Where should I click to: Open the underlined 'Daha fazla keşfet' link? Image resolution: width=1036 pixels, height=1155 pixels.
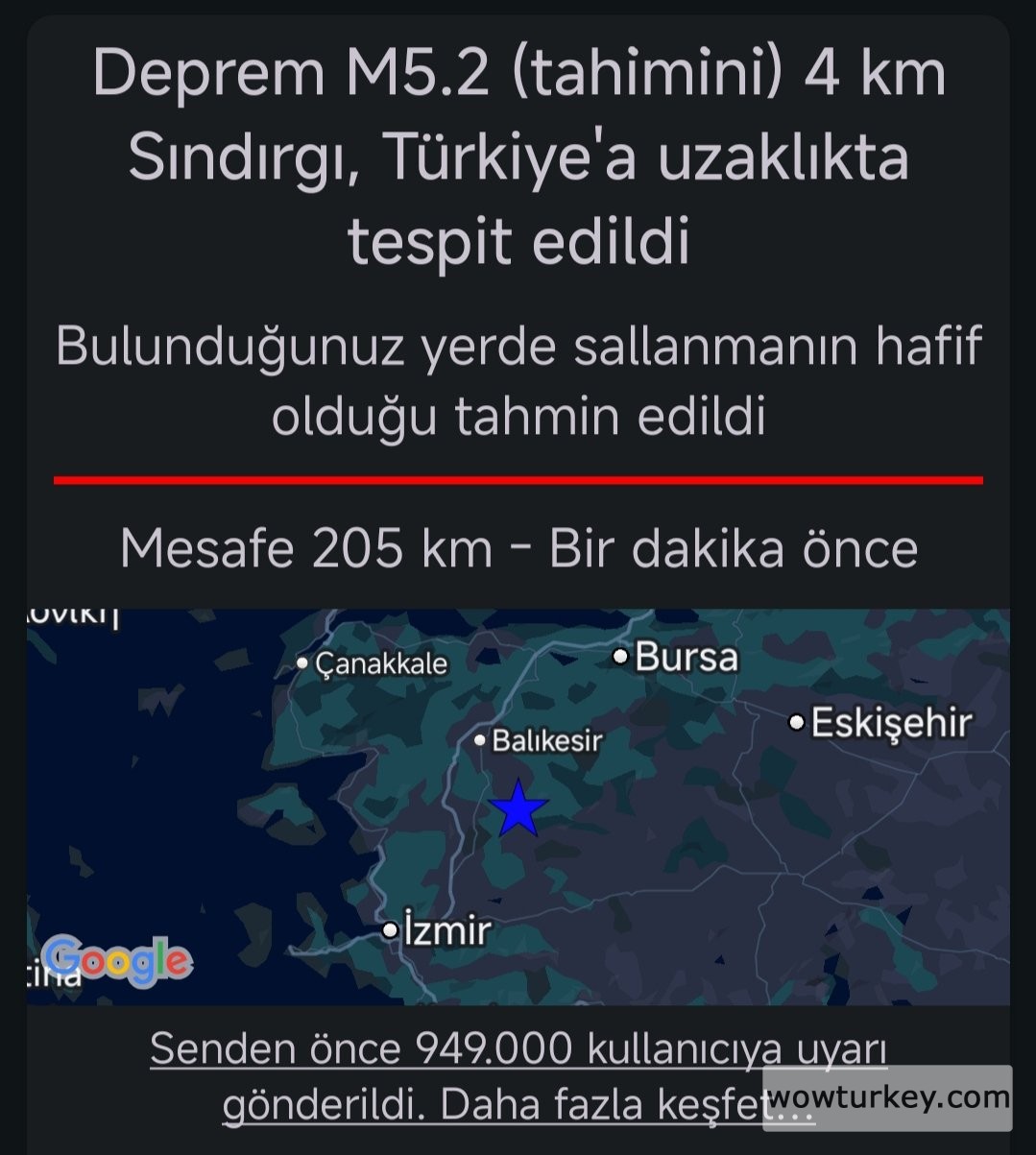[x=518, y=1076]
